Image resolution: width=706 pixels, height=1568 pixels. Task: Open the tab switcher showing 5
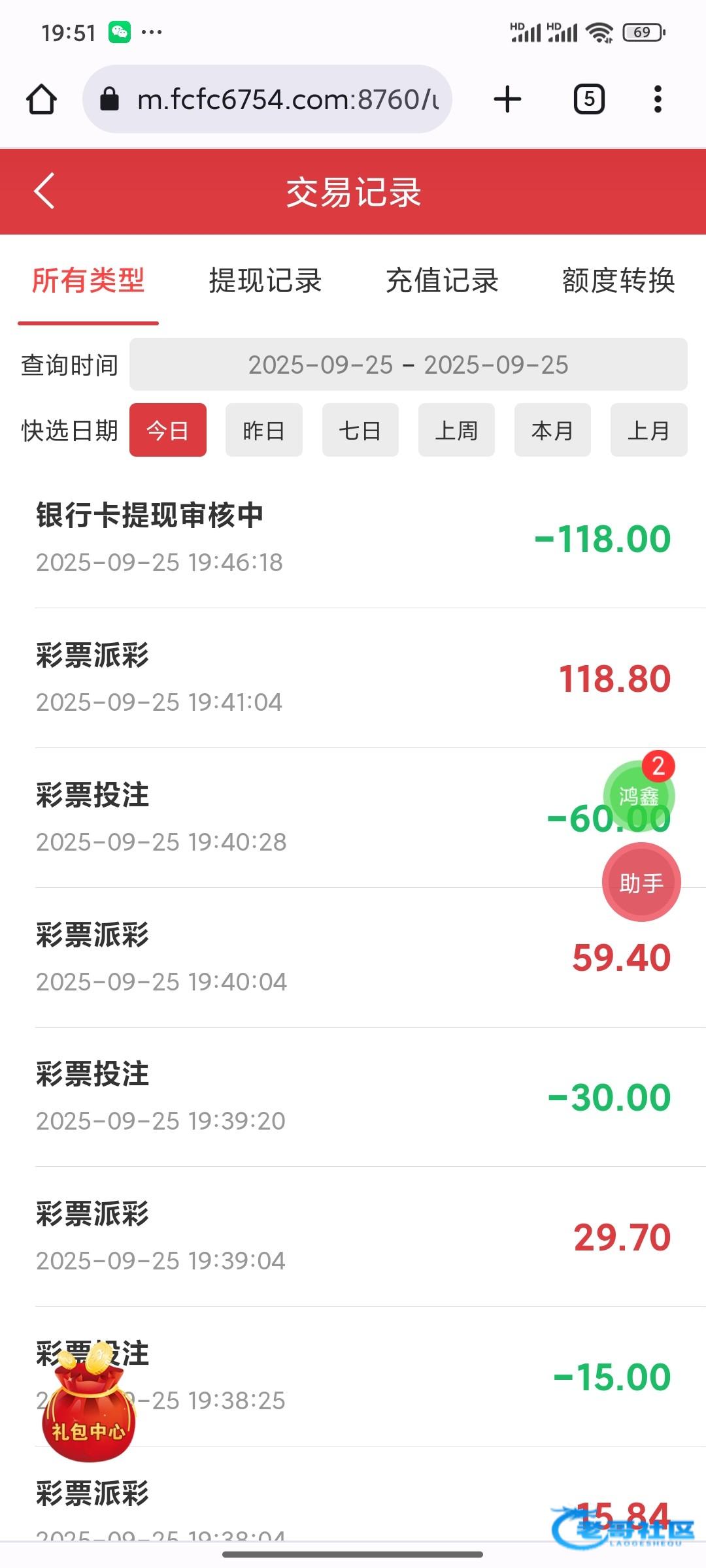click(588, 99)
